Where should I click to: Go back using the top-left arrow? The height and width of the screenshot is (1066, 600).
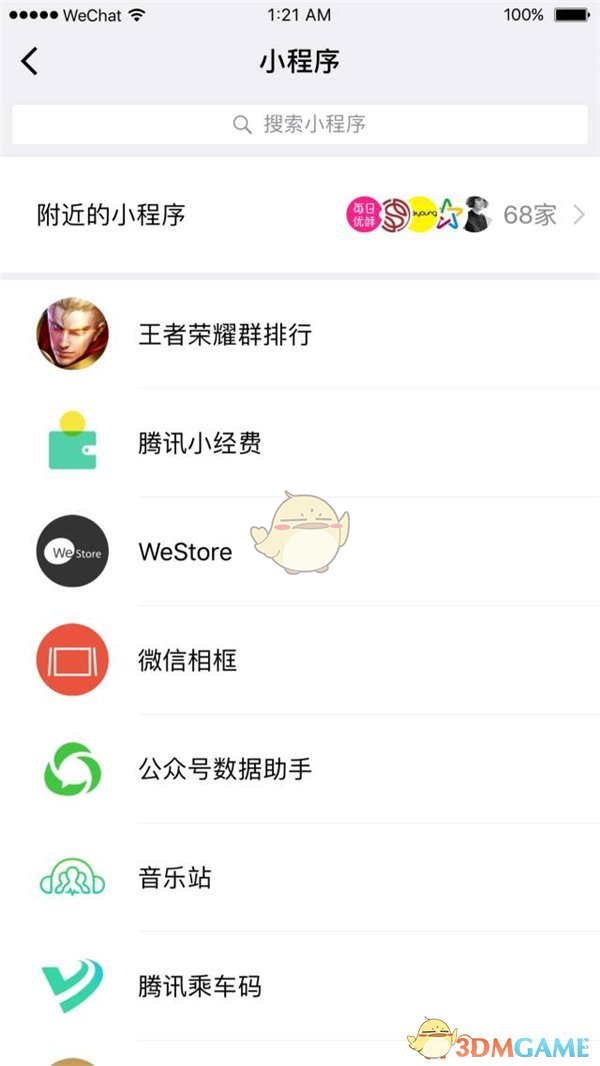30,61
